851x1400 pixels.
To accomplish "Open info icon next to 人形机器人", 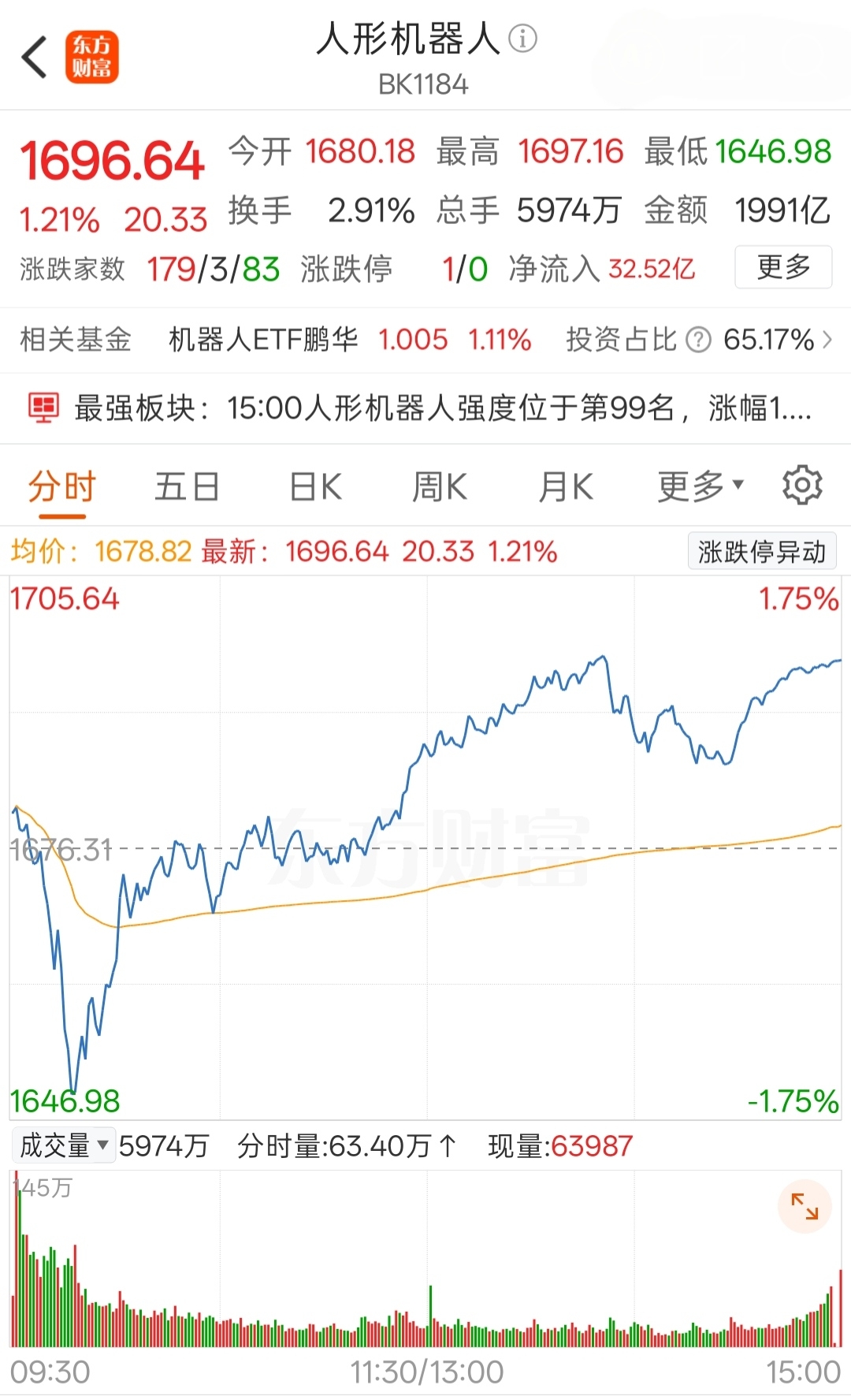I will 522,38.
